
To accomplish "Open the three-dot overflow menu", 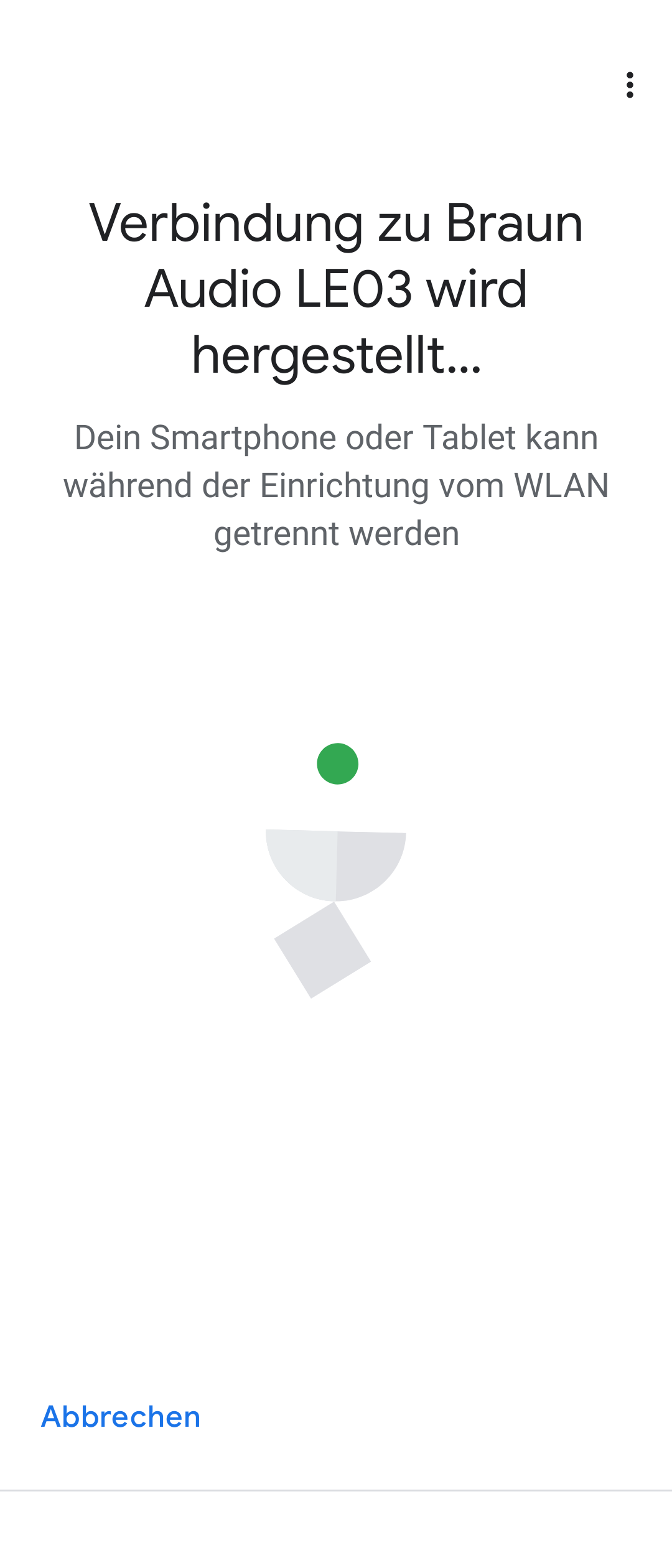I will [x=630, y=85].
